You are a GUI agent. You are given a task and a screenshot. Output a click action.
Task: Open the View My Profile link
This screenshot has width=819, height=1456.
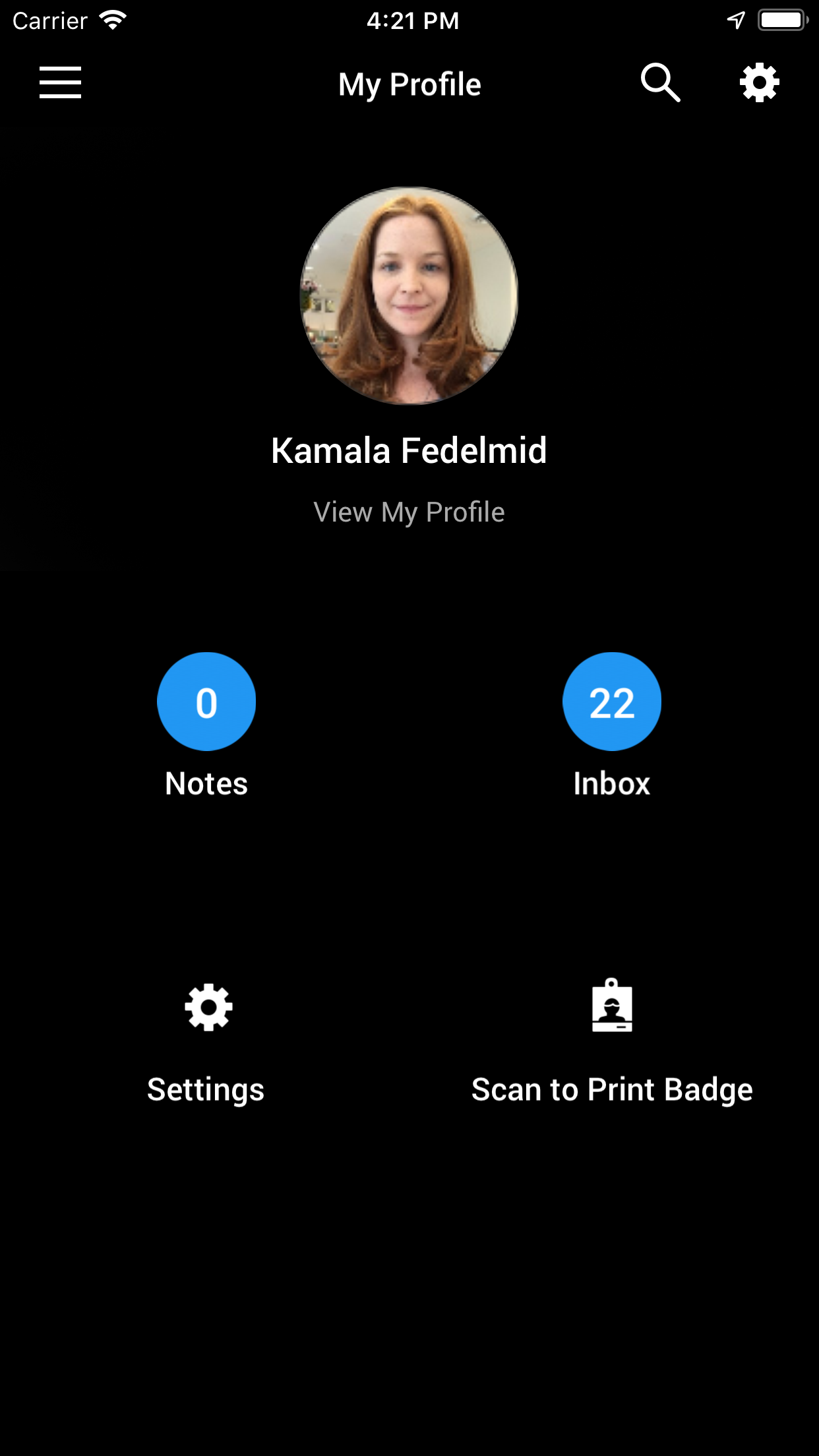409,512
